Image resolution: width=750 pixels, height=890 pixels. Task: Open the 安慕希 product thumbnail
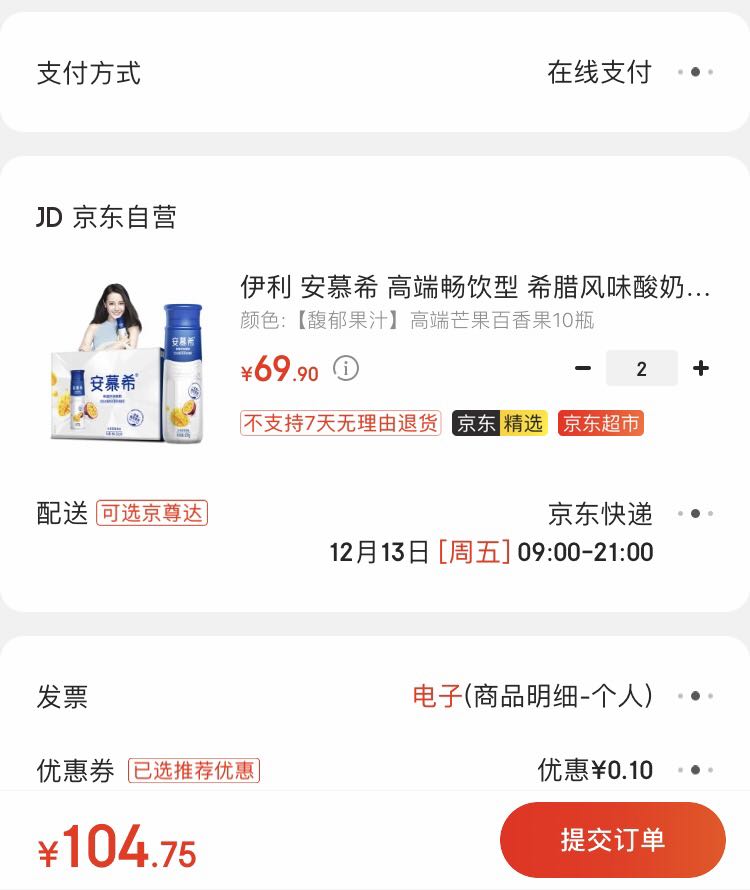pos(128,362)
